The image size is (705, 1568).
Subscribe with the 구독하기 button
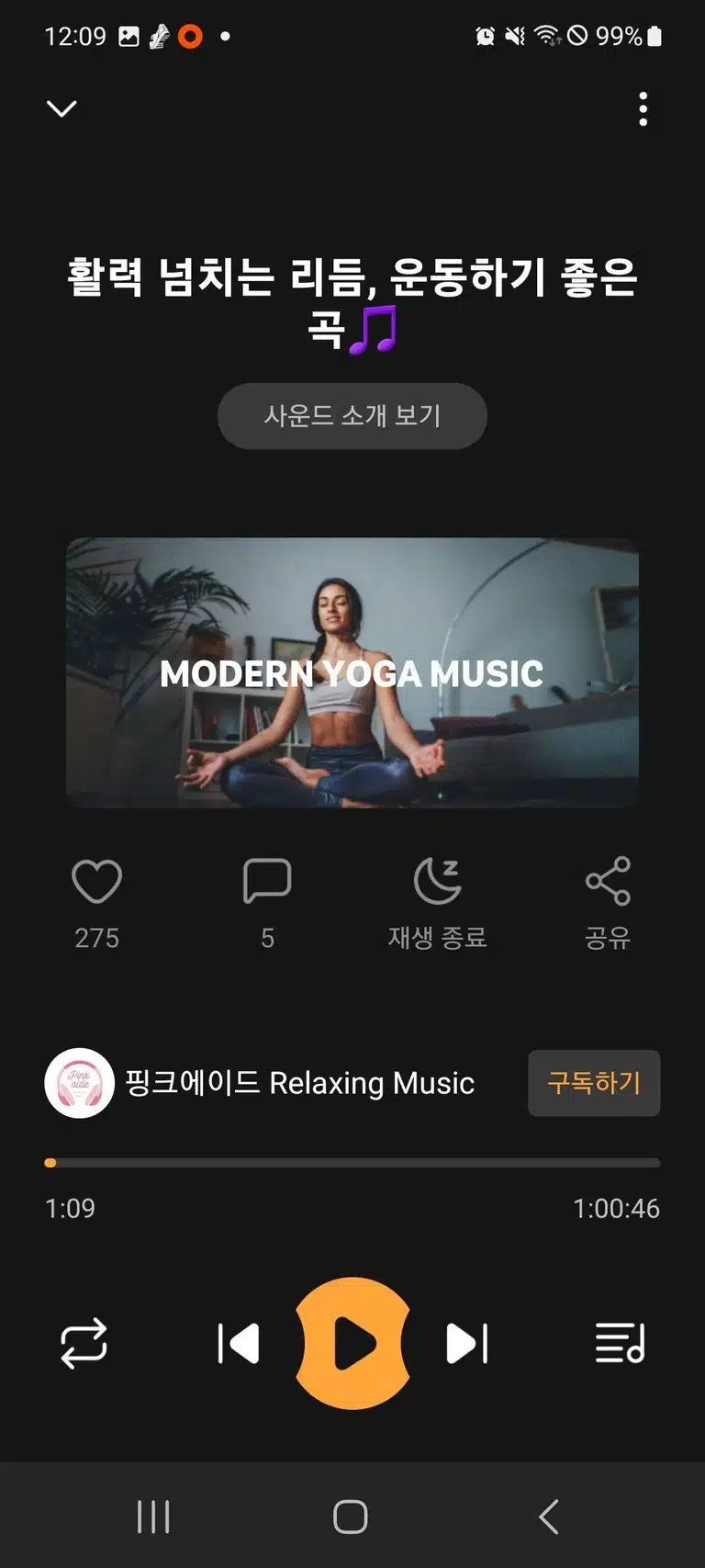click(x=594, y=1083)
